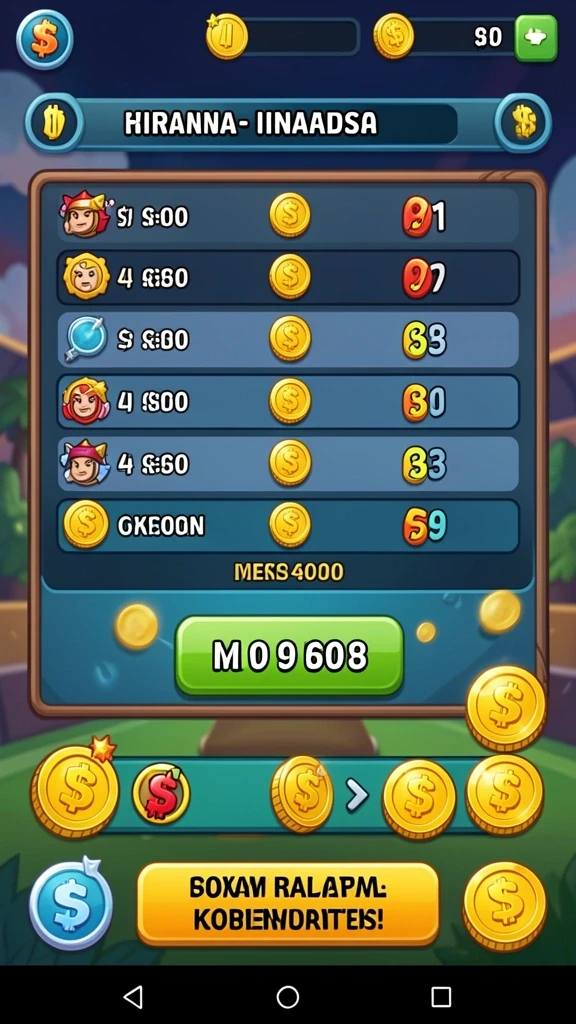This screenshot has width=576, height=1024.
Task: Tap the green M 0 9 608 button
Action: (x=289, y=656)
